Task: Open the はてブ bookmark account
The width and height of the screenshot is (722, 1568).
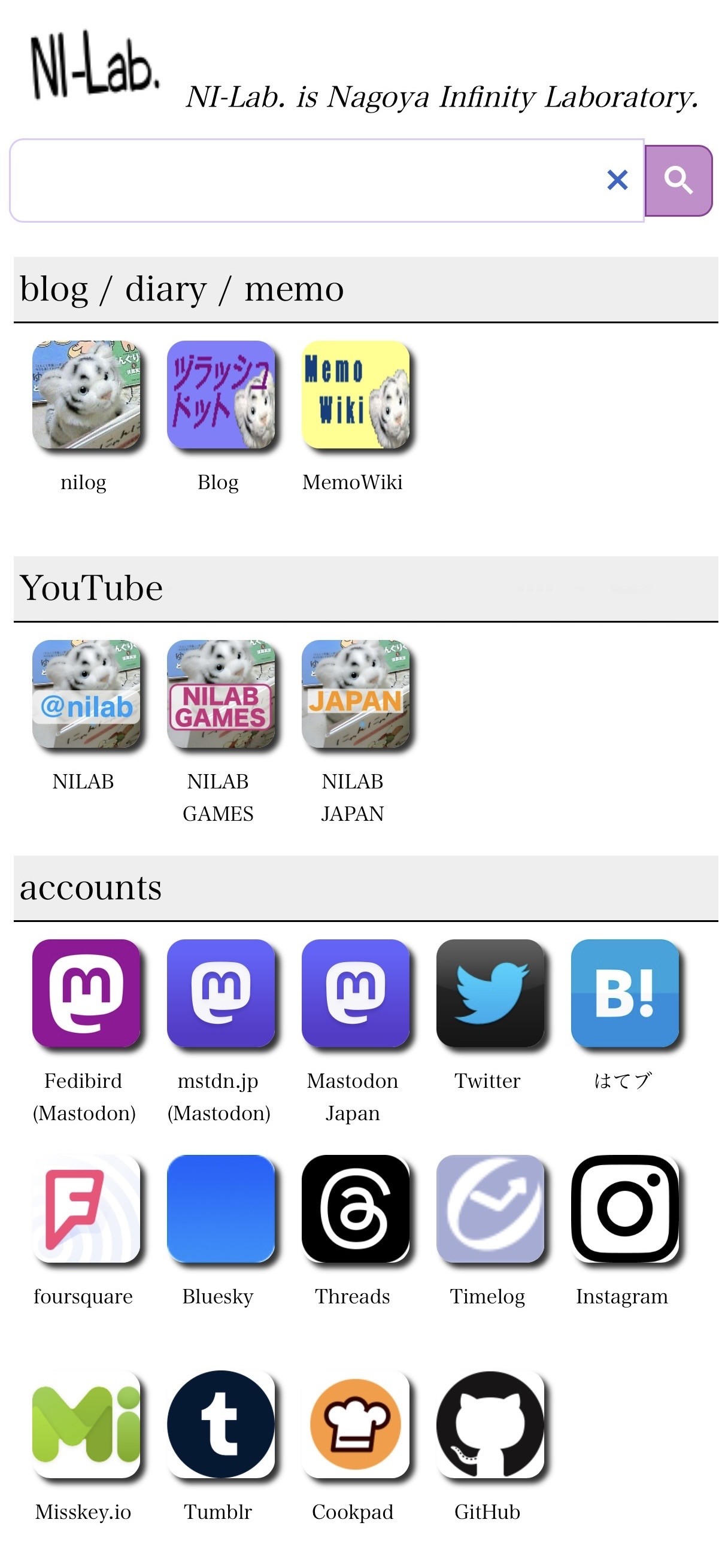Action: pyautogui.click(x=624, y=993)
